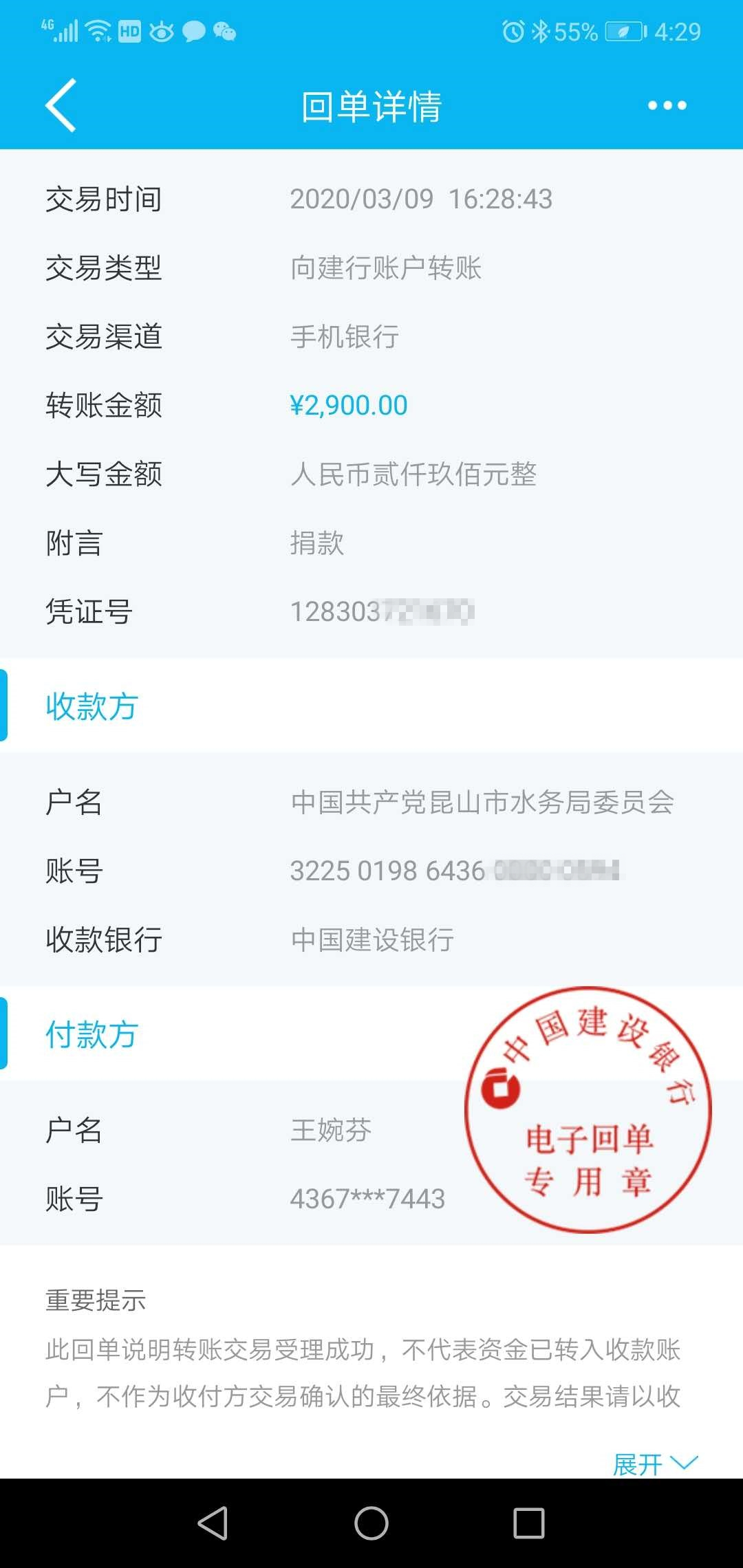
Task: Tap the system back navigation button
Action: [213, 1523]
